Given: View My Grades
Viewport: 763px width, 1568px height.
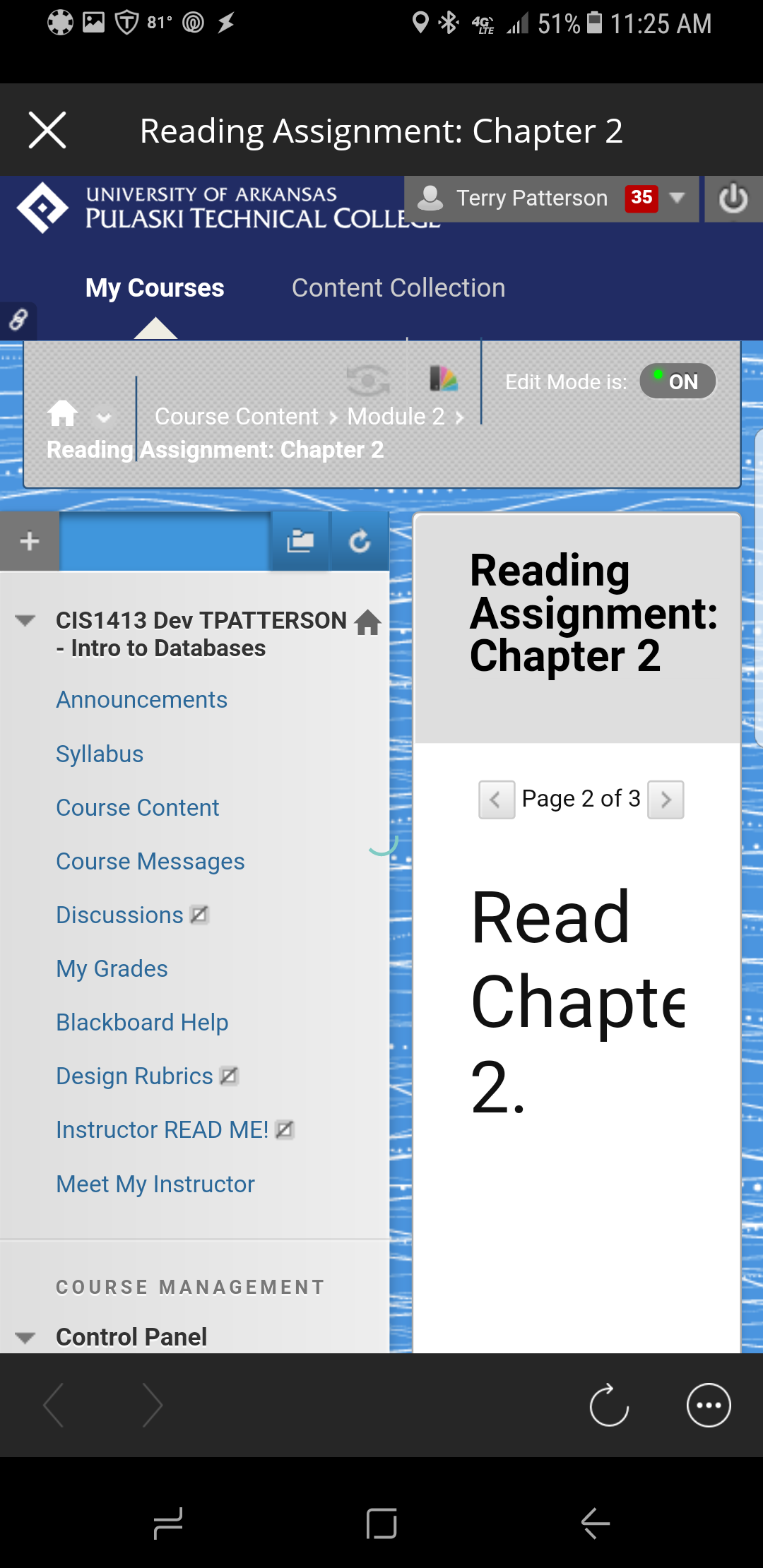Looking at the screenshot, I should point(112,969).
